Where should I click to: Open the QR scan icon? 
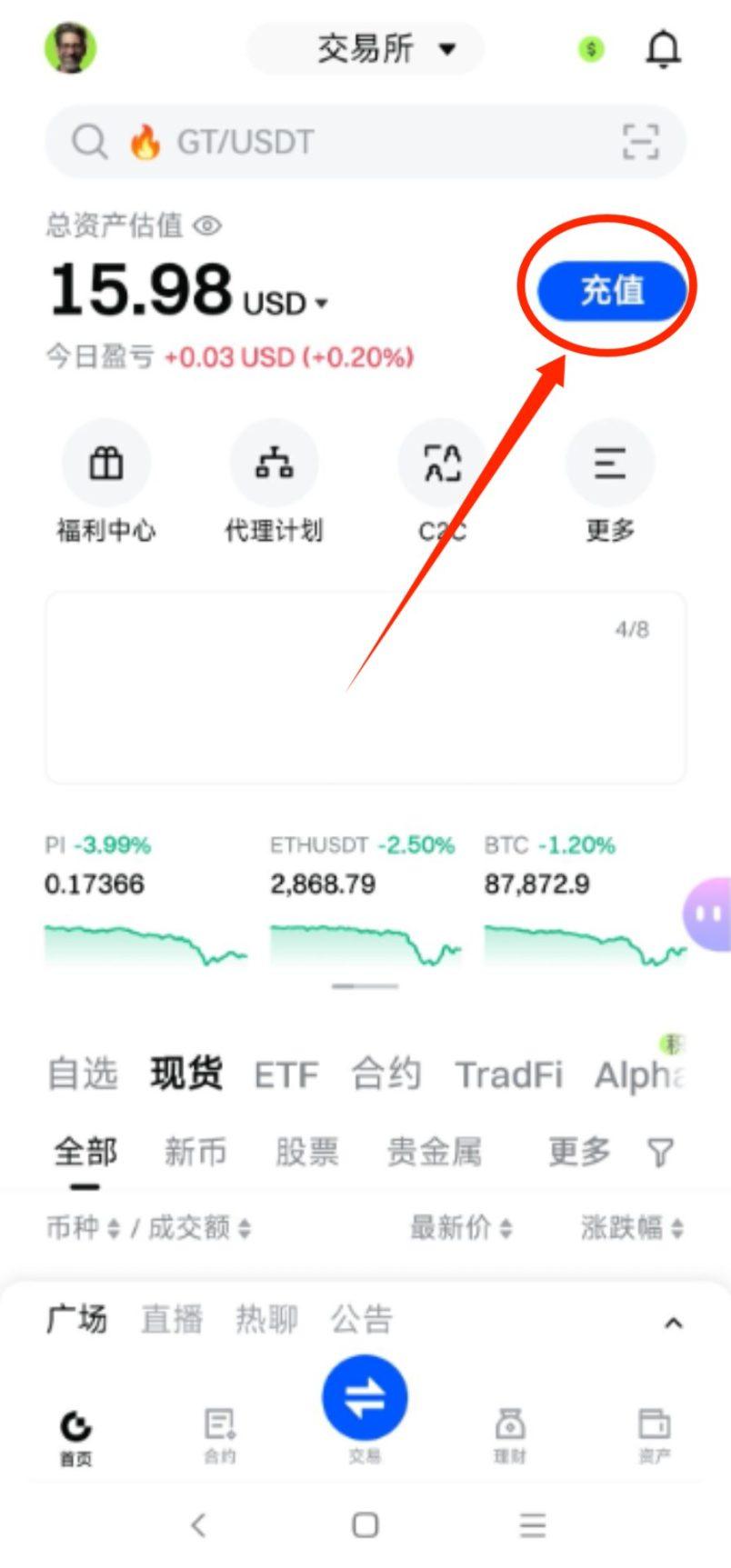click(x=640, y=142)
